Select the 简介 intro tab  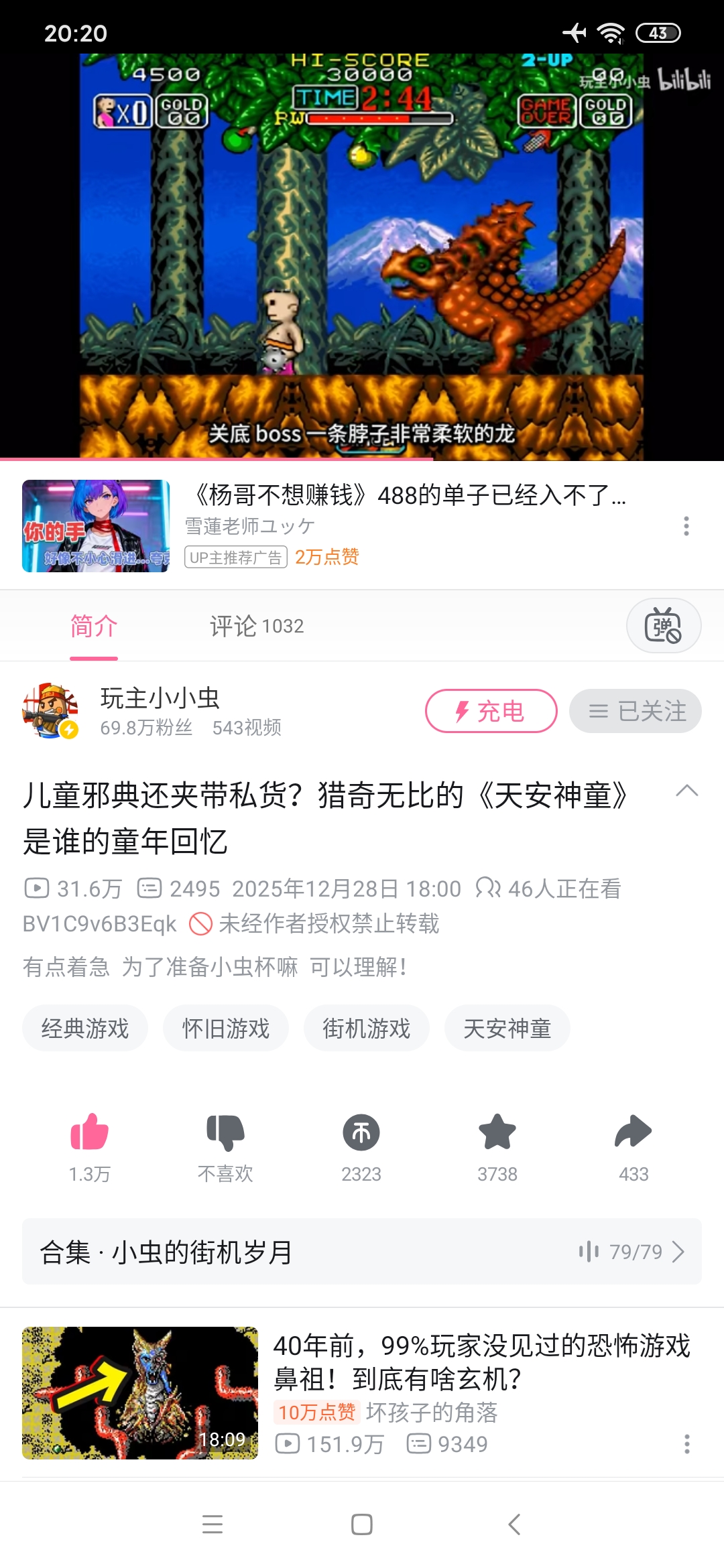click(x=94, y=626)
